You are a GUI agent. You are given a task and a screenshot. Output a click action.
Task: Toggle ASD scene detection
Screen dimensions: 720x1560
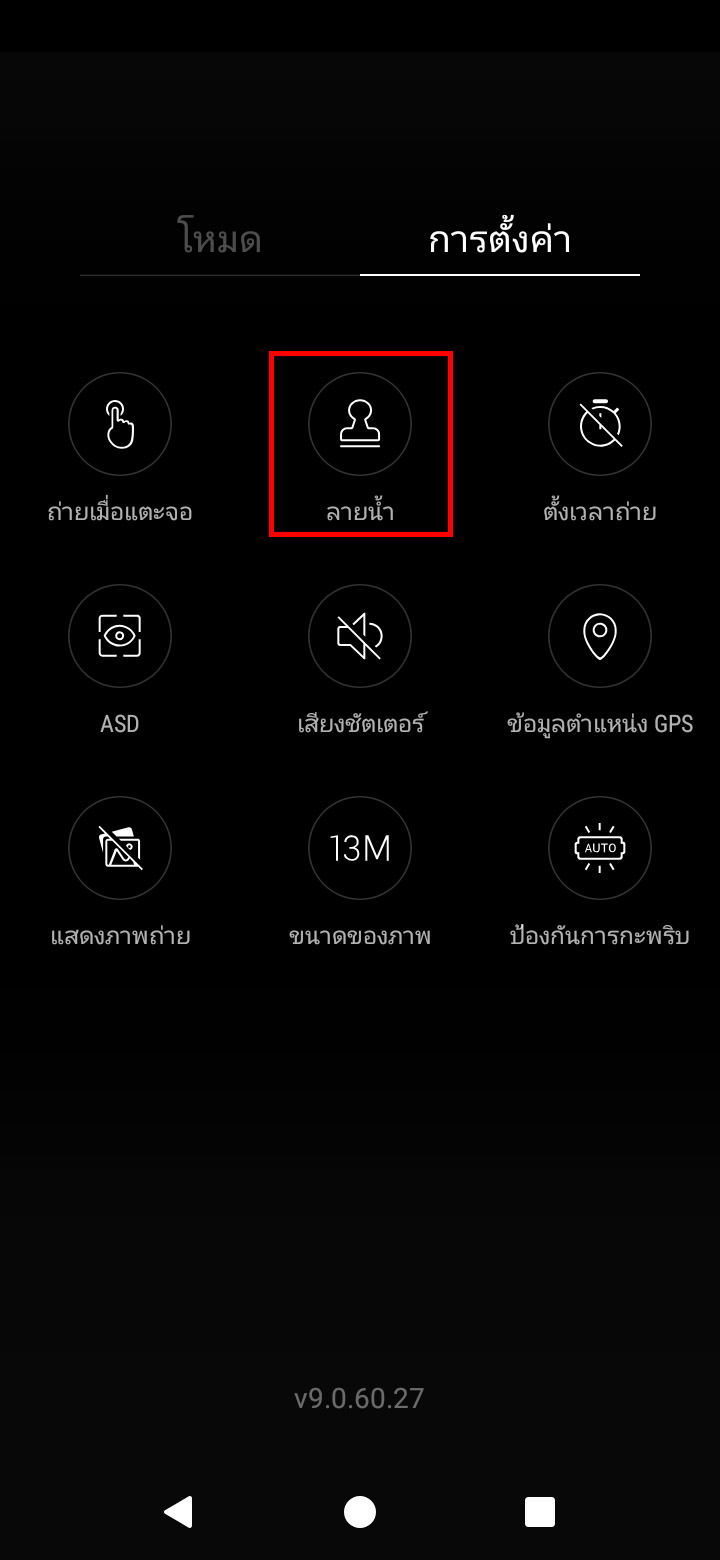tap(120, 637)
